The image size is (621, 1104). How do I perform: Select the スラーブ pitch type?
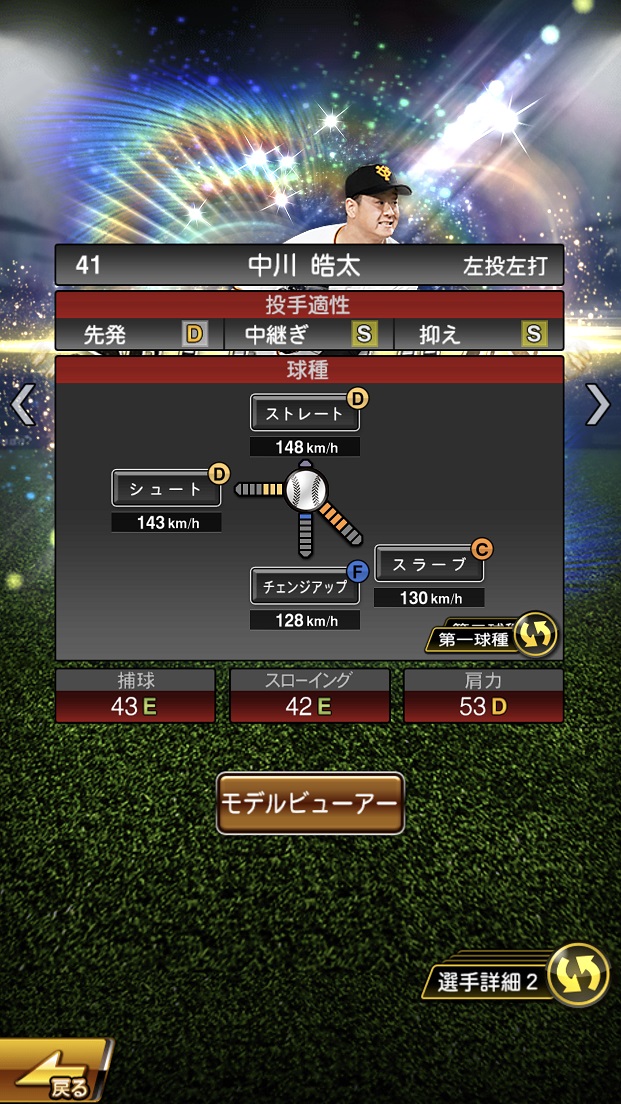coord(429,564)
